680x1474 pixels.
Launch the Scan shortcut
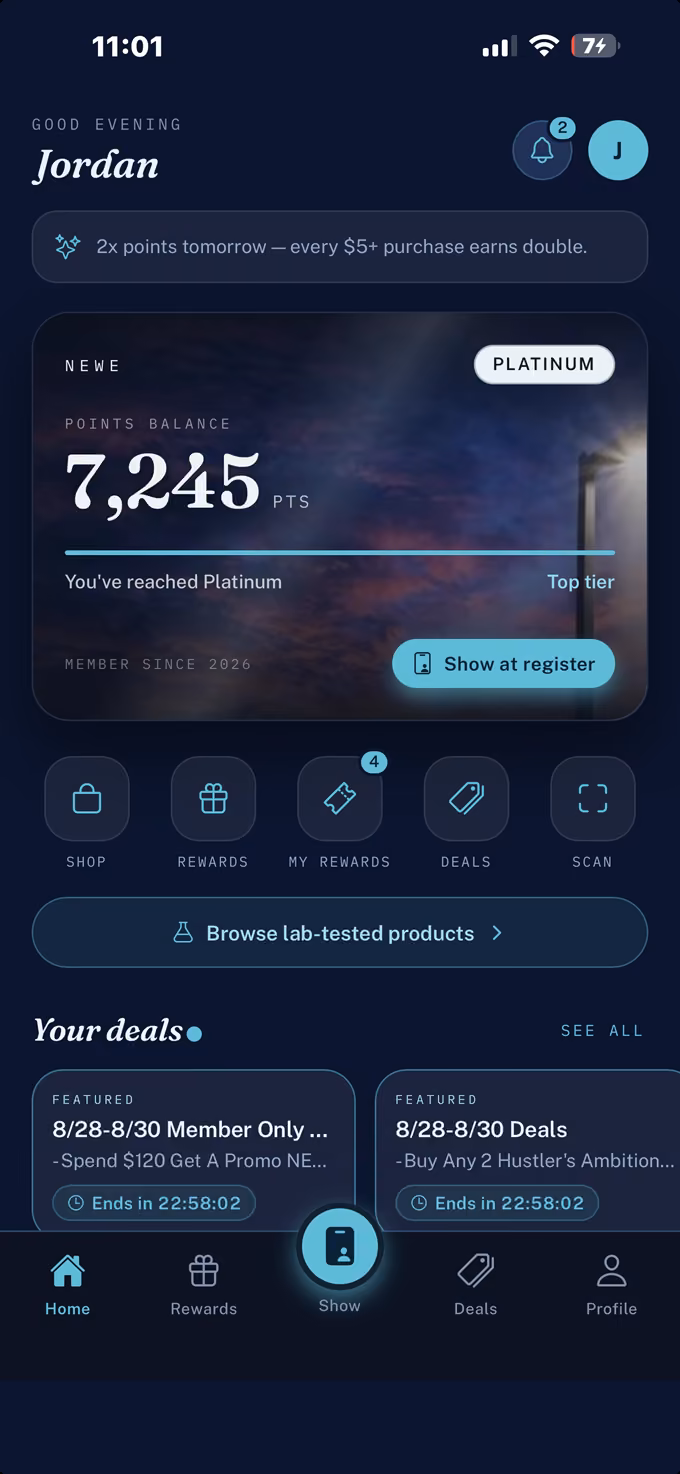coord(593,798)
